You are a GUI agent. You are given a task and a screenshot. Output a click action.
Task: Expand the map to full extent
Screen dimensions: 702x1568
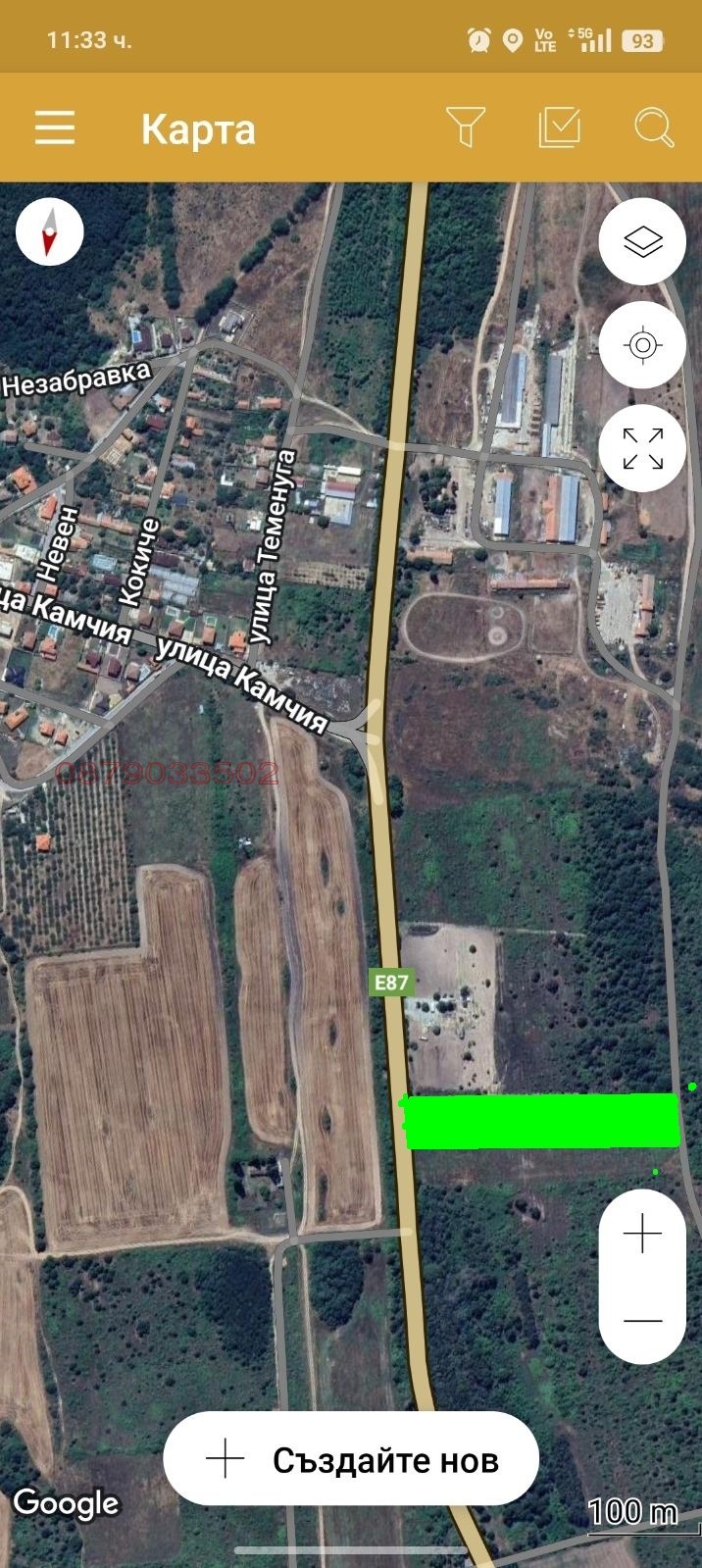642,448
